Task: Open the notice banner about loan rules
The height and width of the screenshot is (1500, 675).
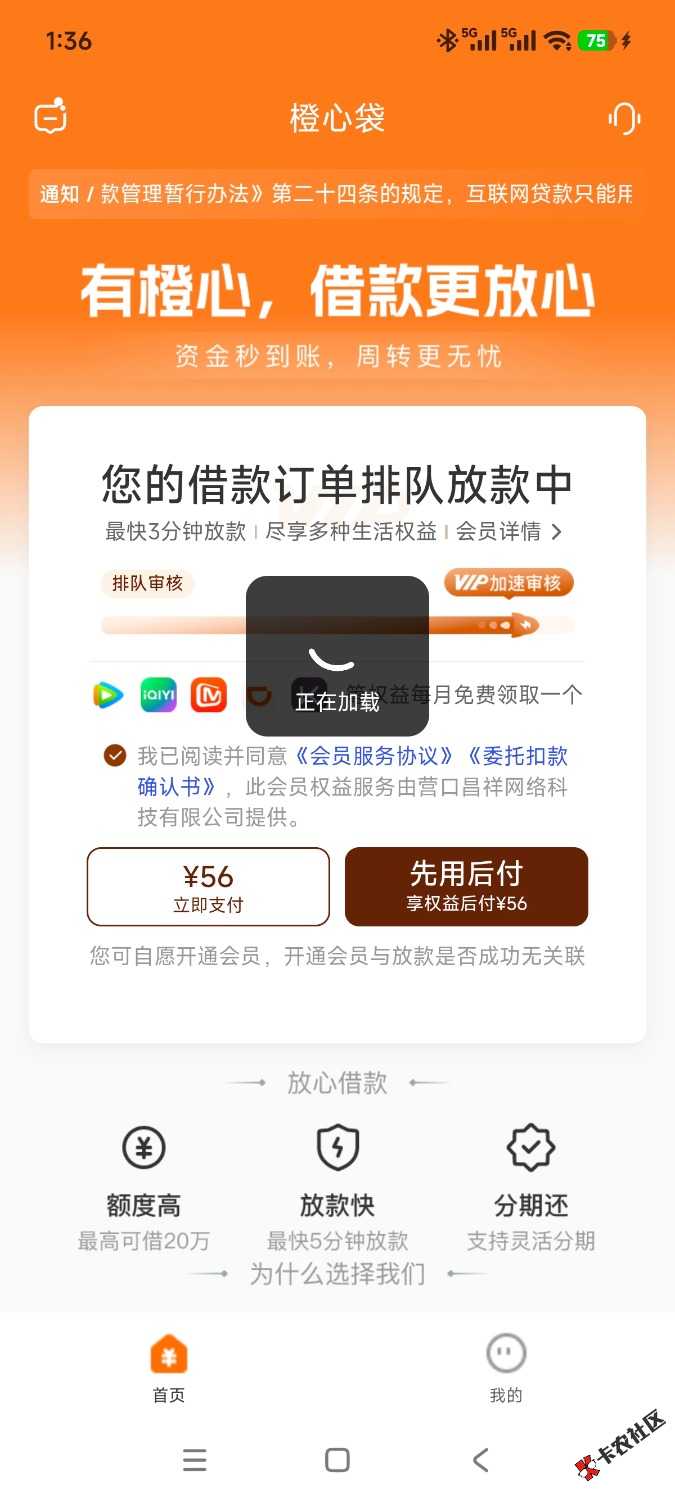Action: click(x=337, y=194)
